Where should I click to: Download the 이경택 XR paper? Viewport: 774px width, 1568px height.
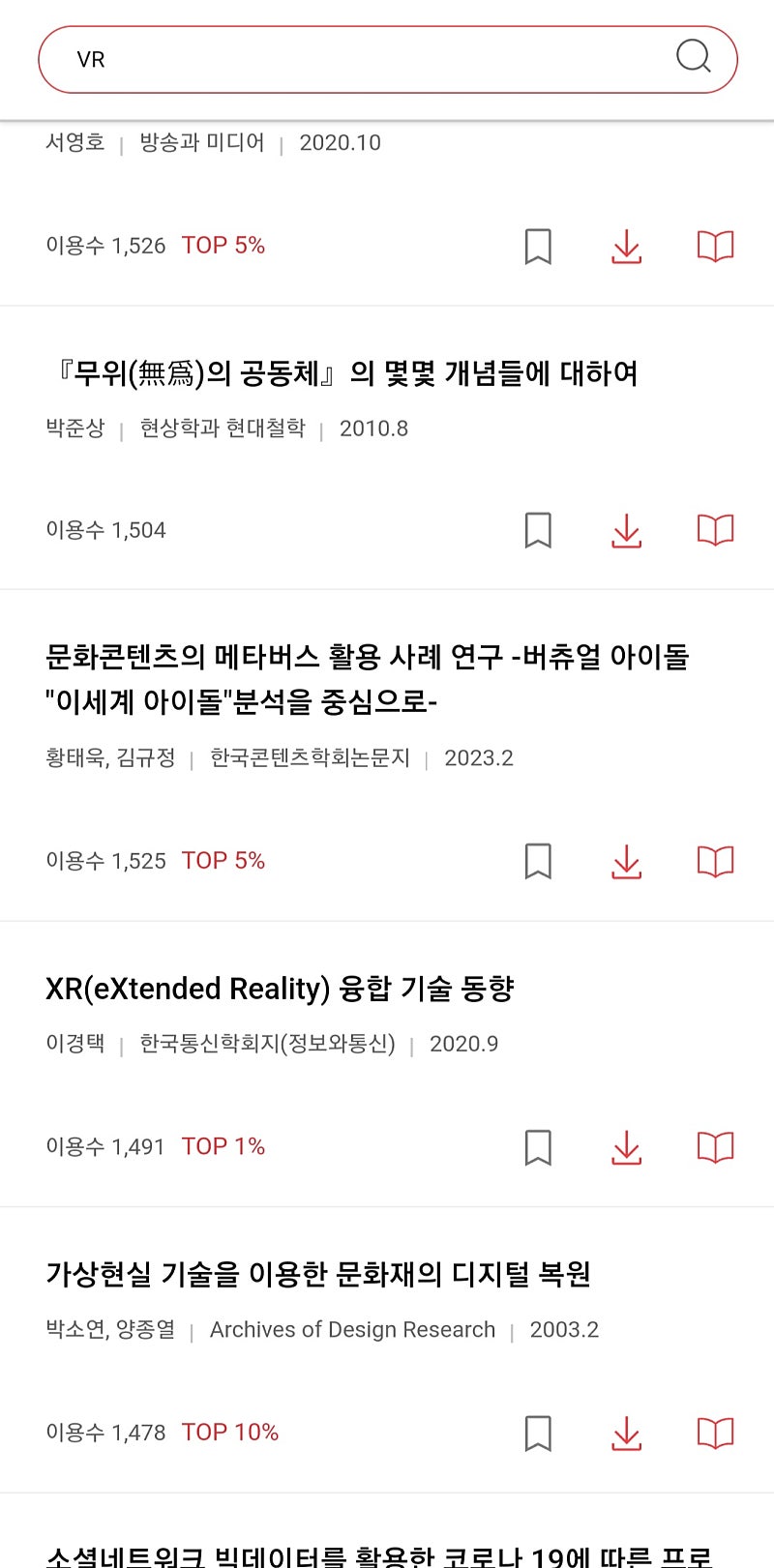click(627, 1147)
